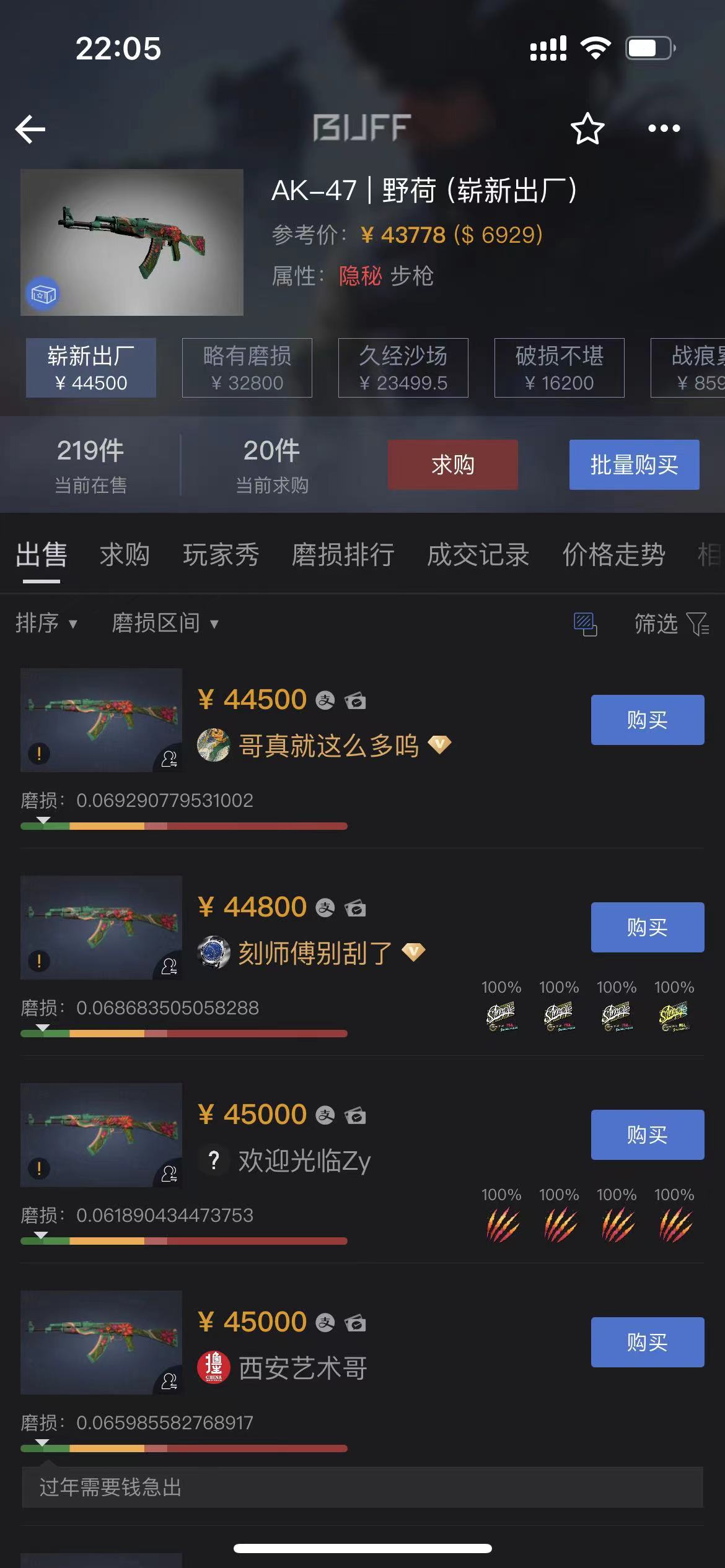Expand the 排序 sort dropdown

click(46, 623)
